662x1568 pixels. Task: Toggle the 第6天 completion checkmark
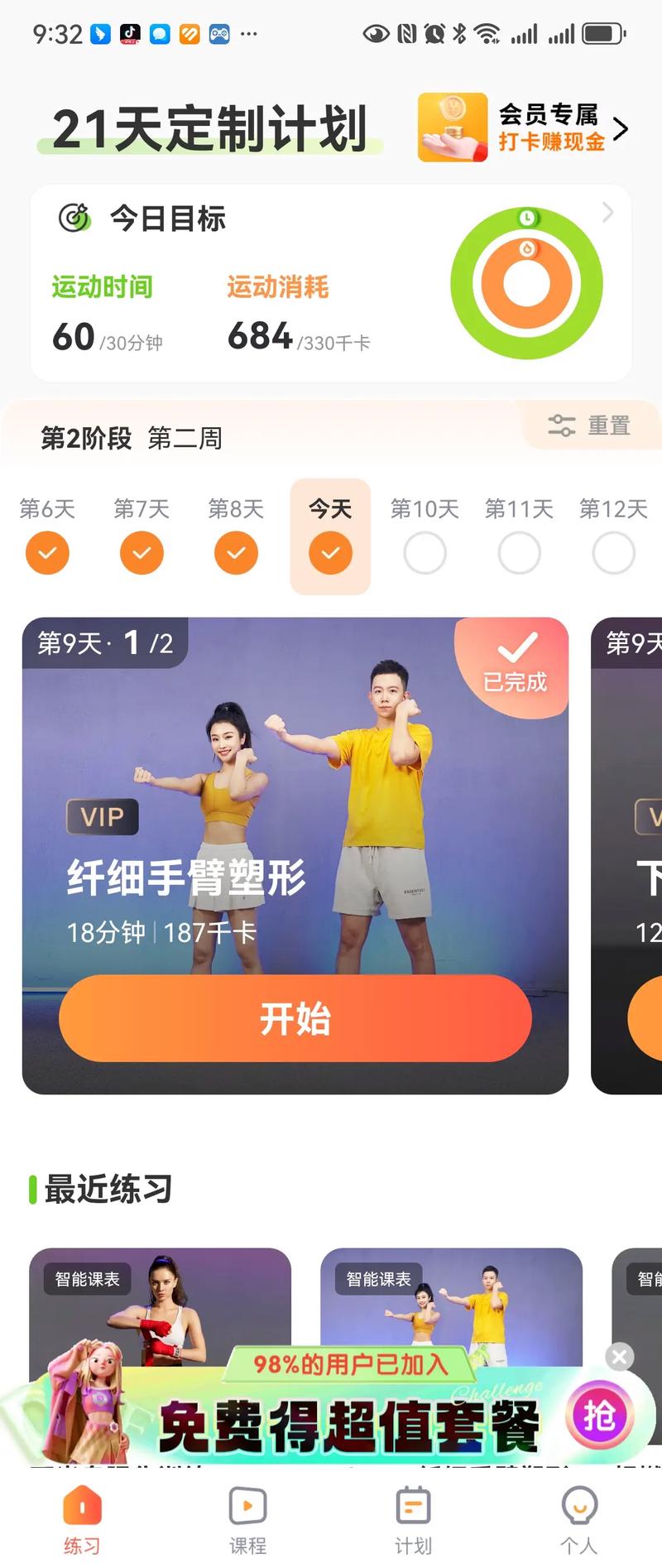tap(47, 552)
